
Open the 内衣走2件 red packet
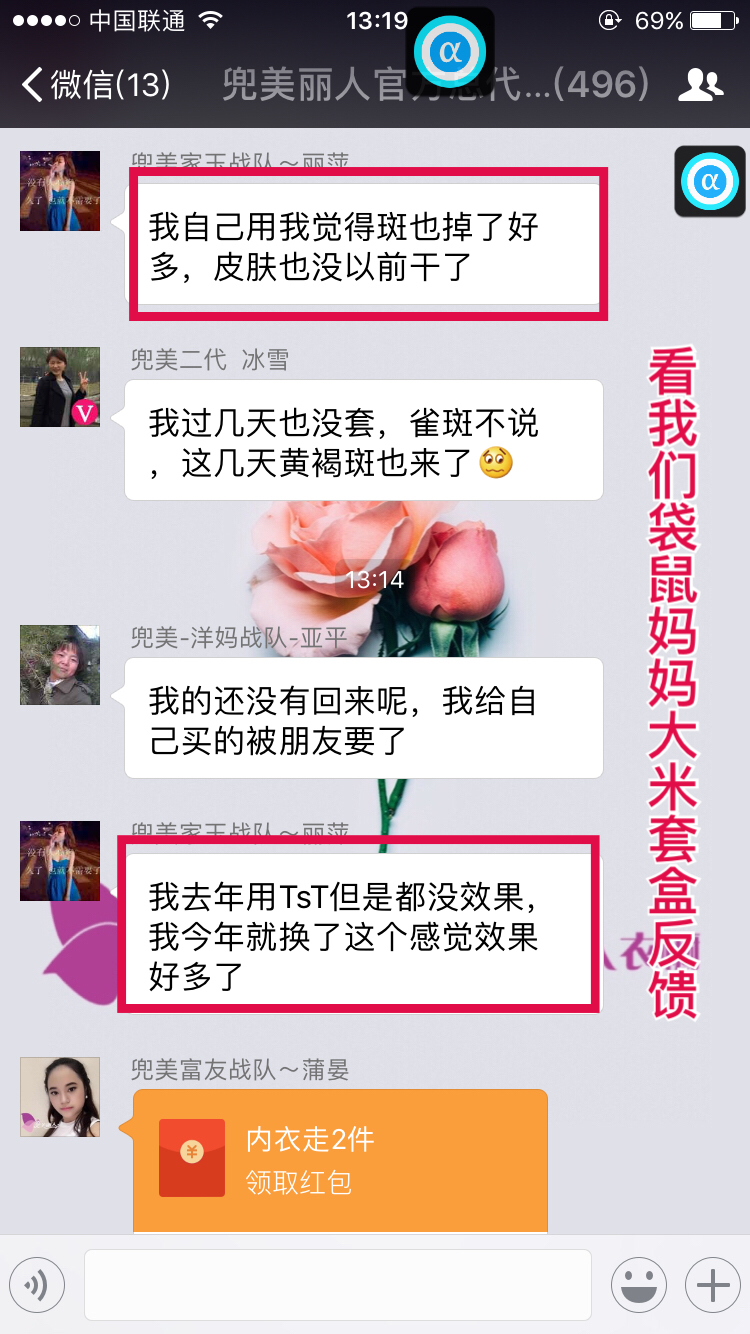coord(340,1160)
